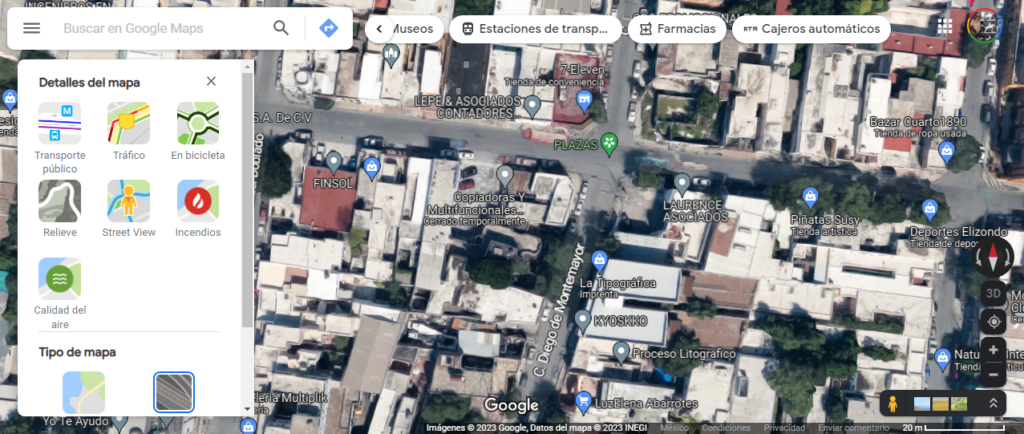Turn on Calidad del aire layer

(x=60, y=279)
